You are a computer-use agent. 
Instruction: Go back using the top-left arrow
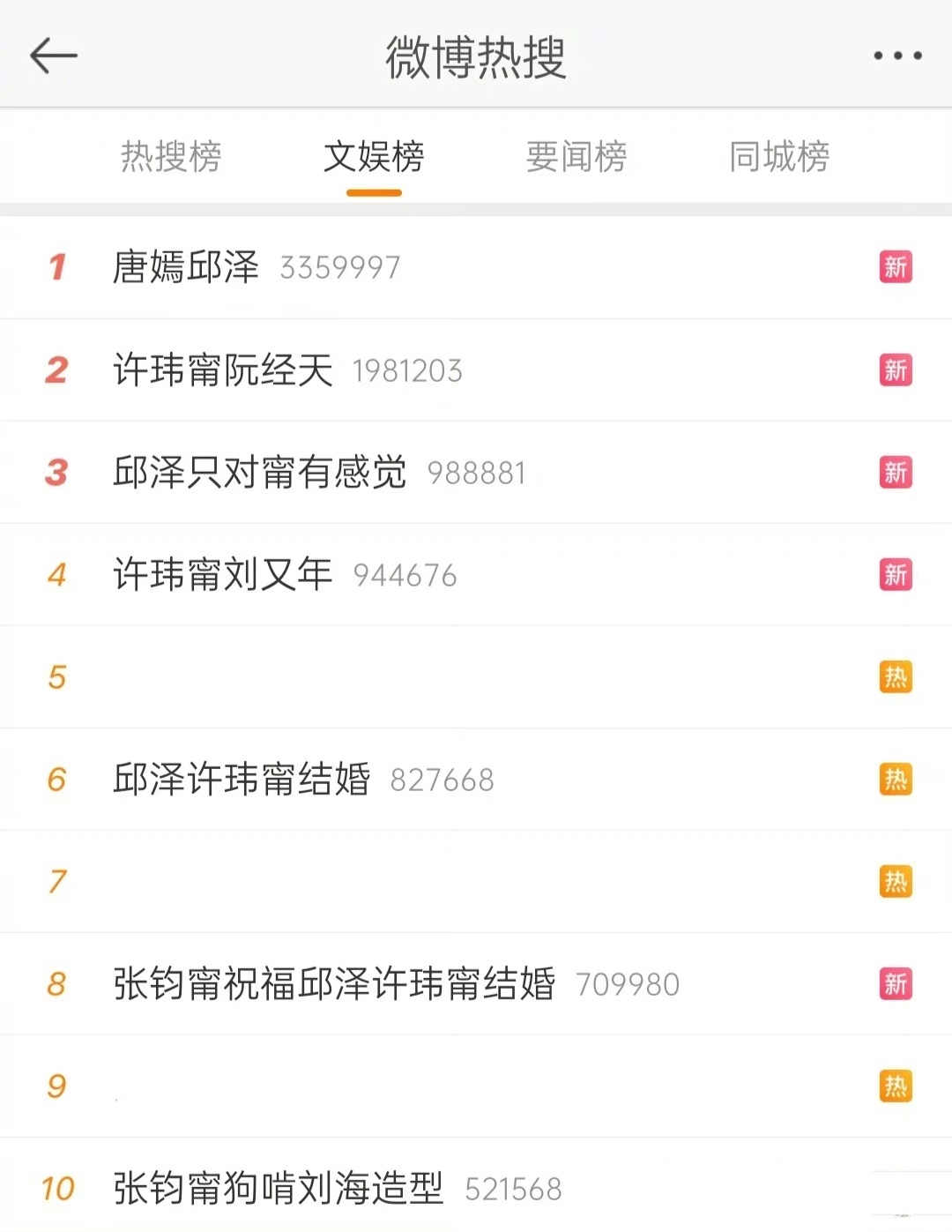click(x=54, y=56)
